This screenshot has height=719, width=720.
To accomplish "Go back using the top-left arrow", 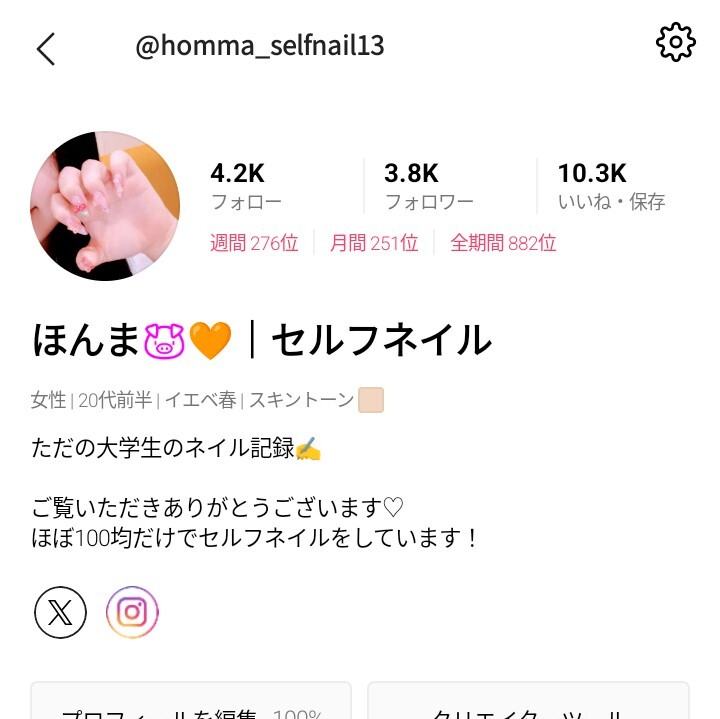I will click(x=46, y=48).
